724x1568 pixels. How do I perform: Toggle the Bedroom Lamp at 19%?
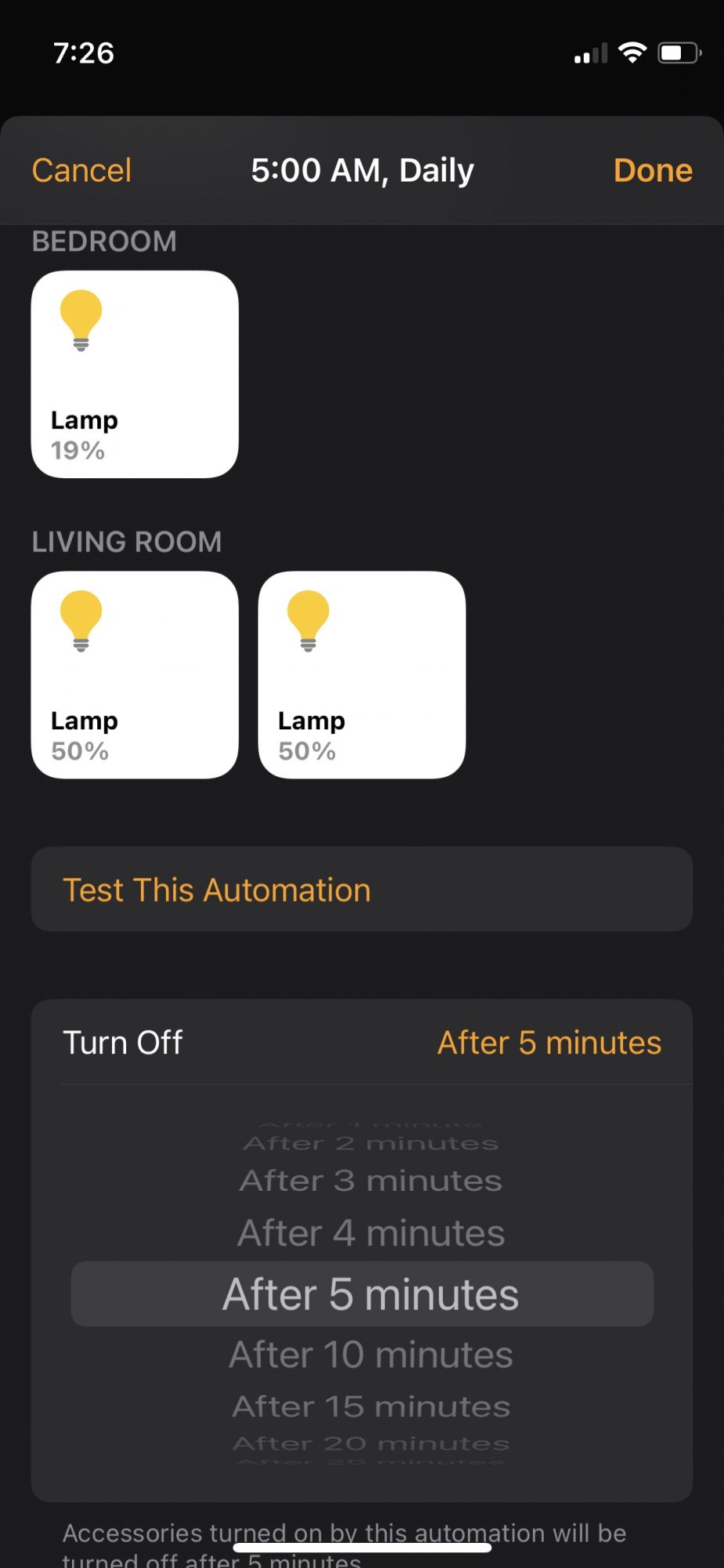(135, 374)
